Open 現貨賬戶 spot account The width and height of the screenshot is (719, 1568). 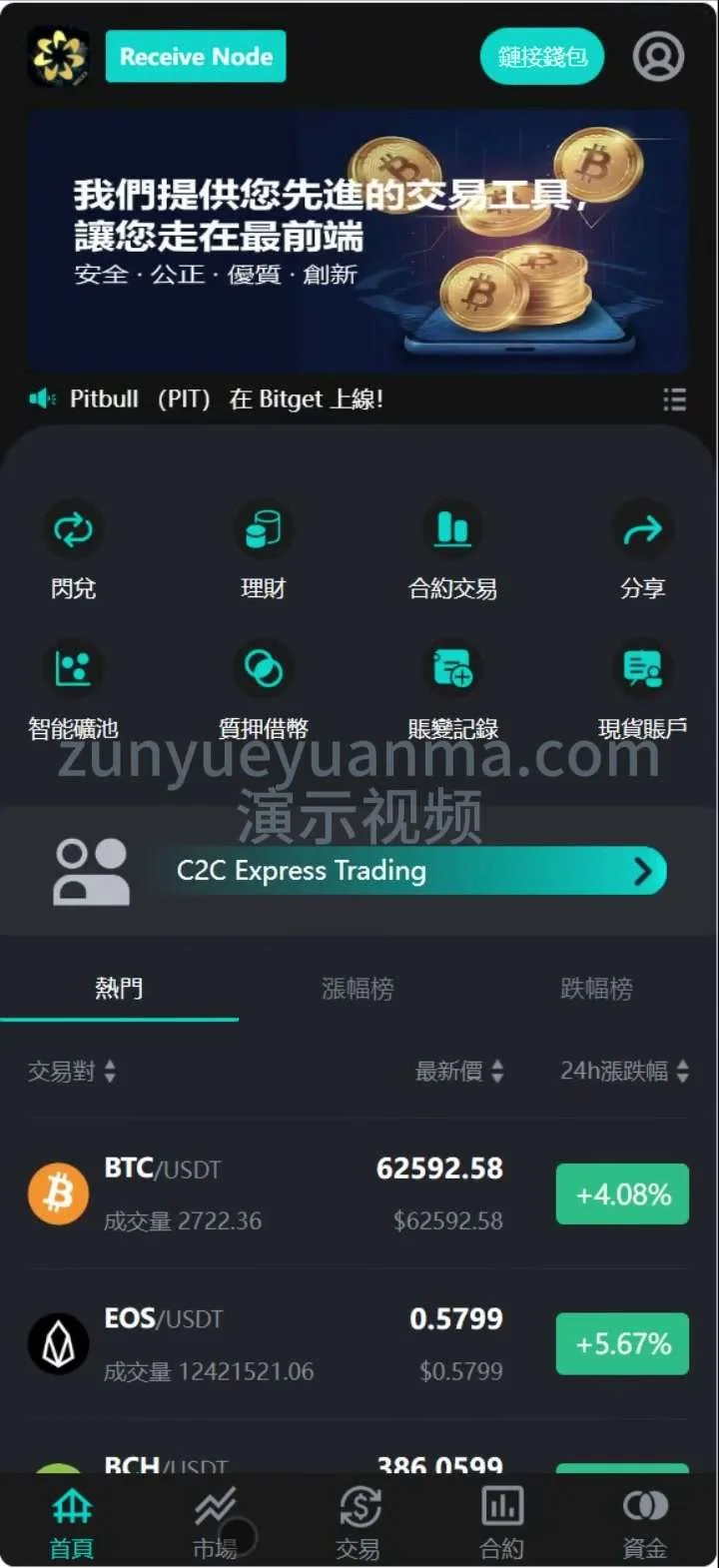642,689
